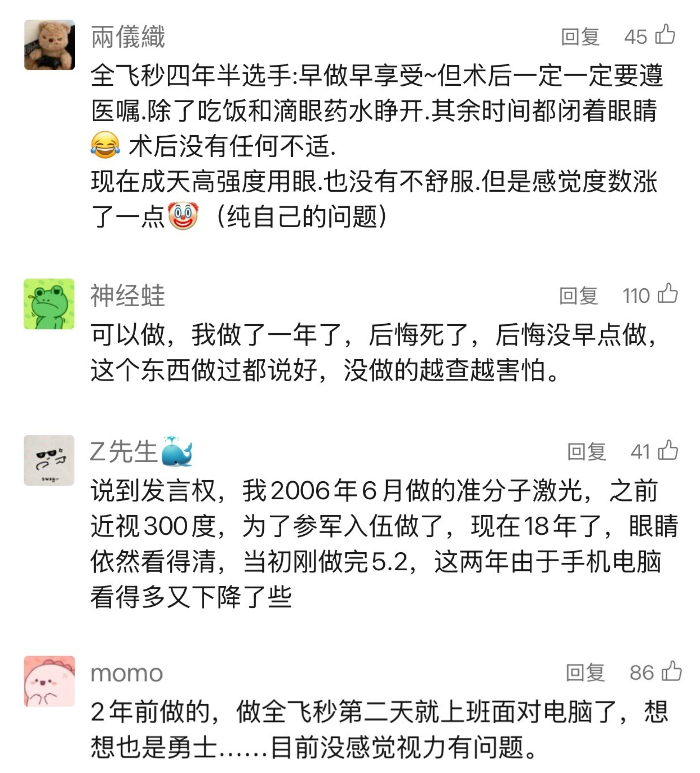Open momo's profile avatar
The width and height of the screenshot is (700, 773).
[49, 682]
